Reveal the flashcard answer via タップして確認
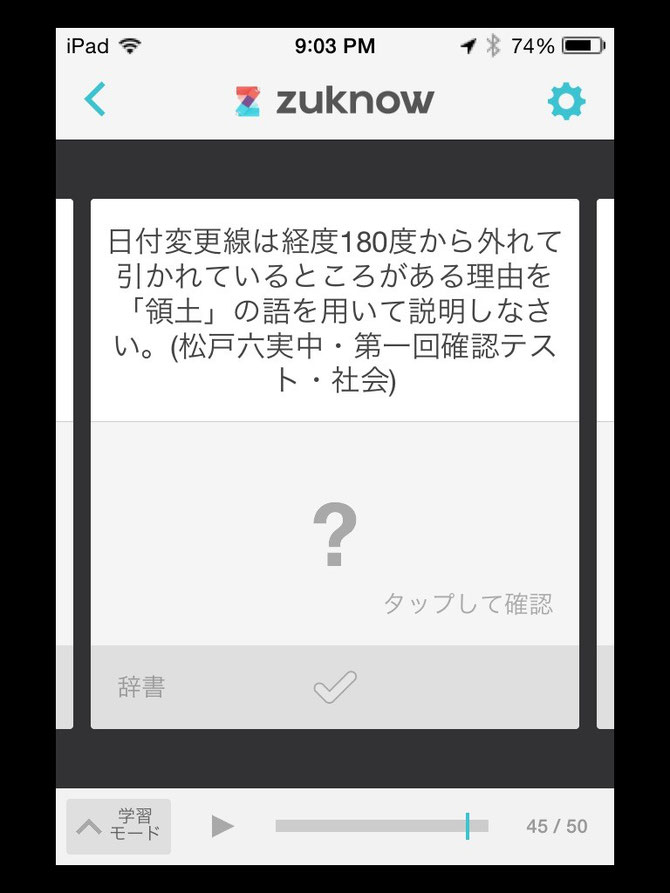670x893 pixels. [x=467, y=604]
